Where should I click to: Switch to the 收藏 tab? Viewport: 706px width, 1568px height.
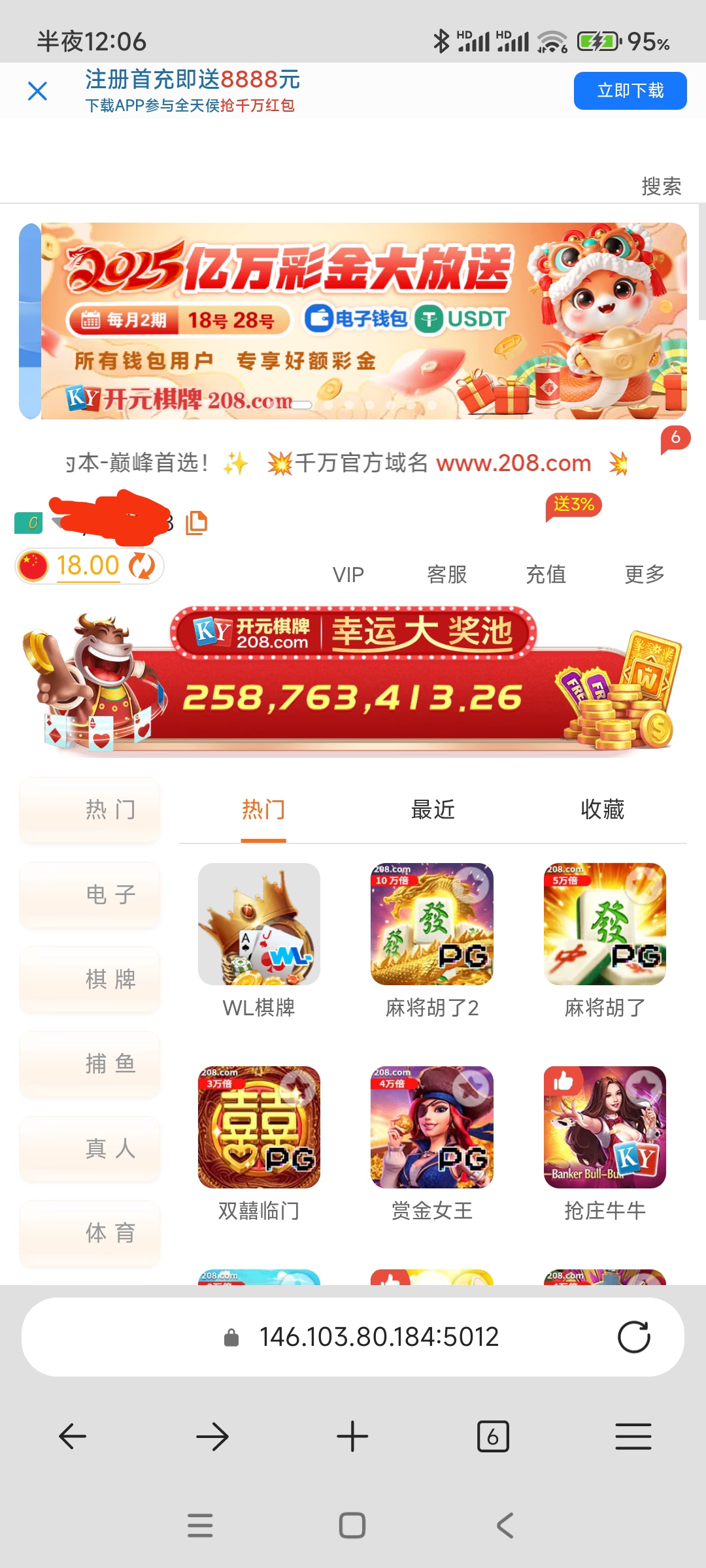click(x=602, y=810)
